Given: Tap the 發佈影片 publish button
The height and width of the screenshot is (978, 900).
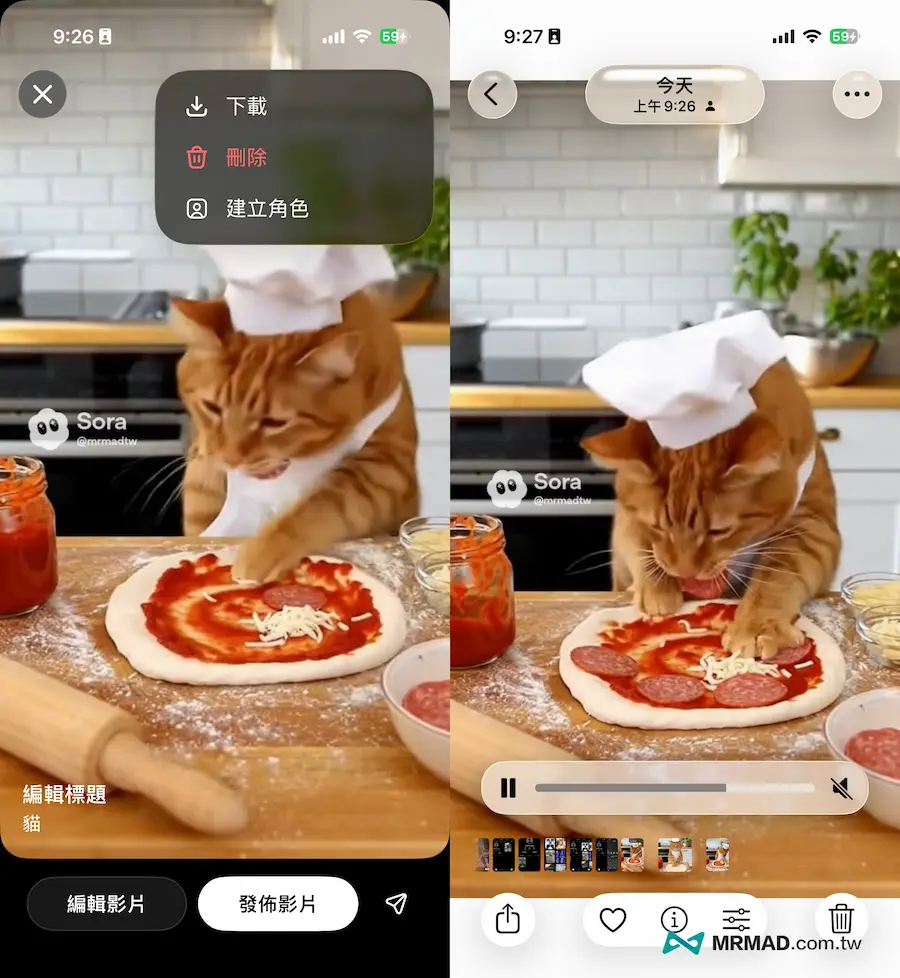Looking at the screenshot, I should point(277,904).
